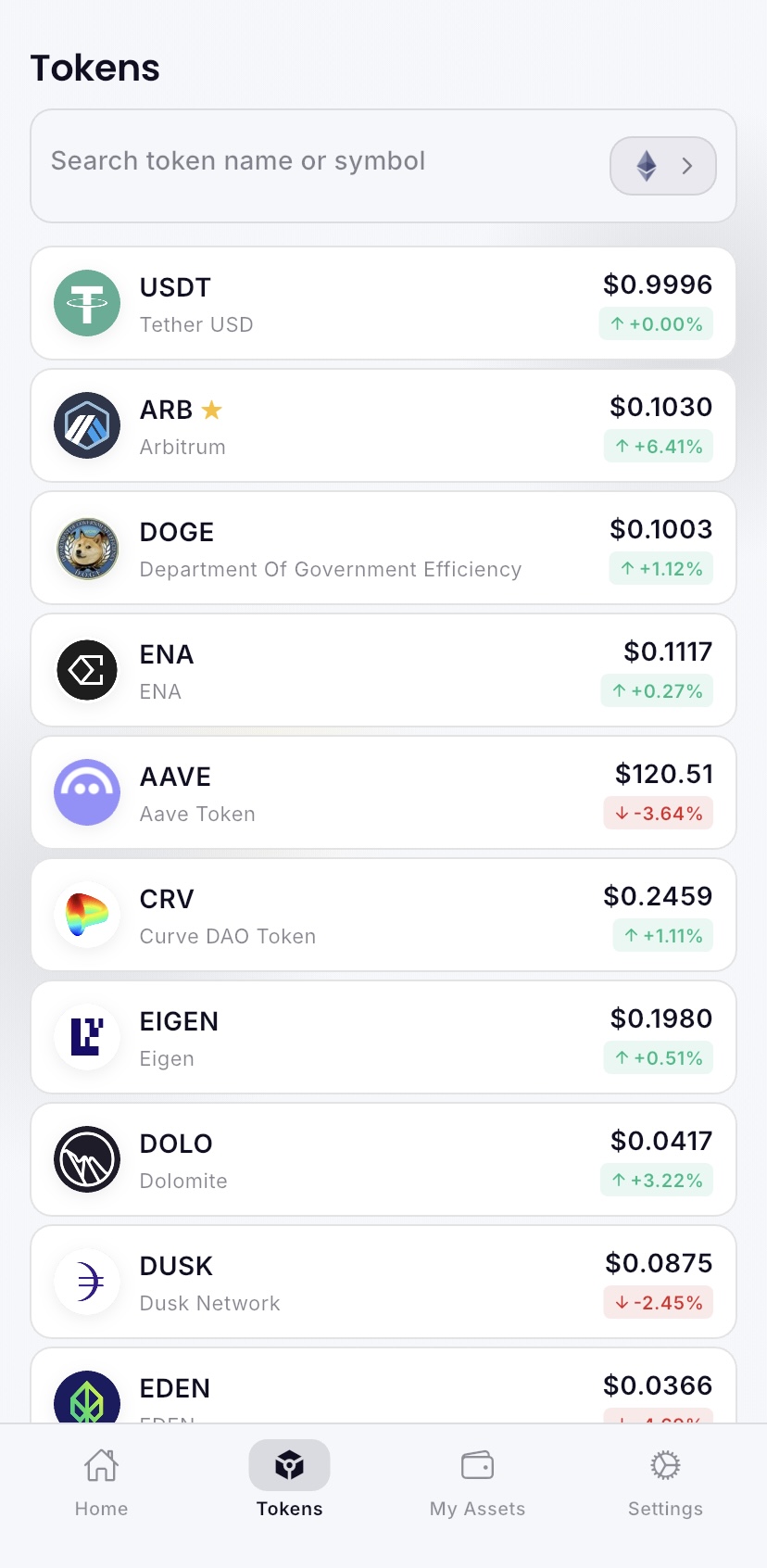Screen dimensions: 767x1568
Task: Tap the search token name field
Action: [315, 162]
